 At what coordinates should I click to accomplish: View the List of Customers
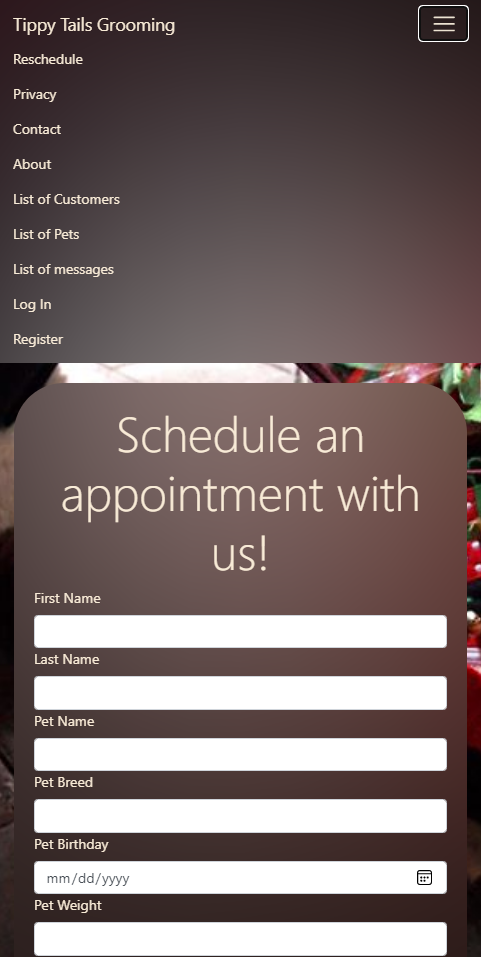66,199
